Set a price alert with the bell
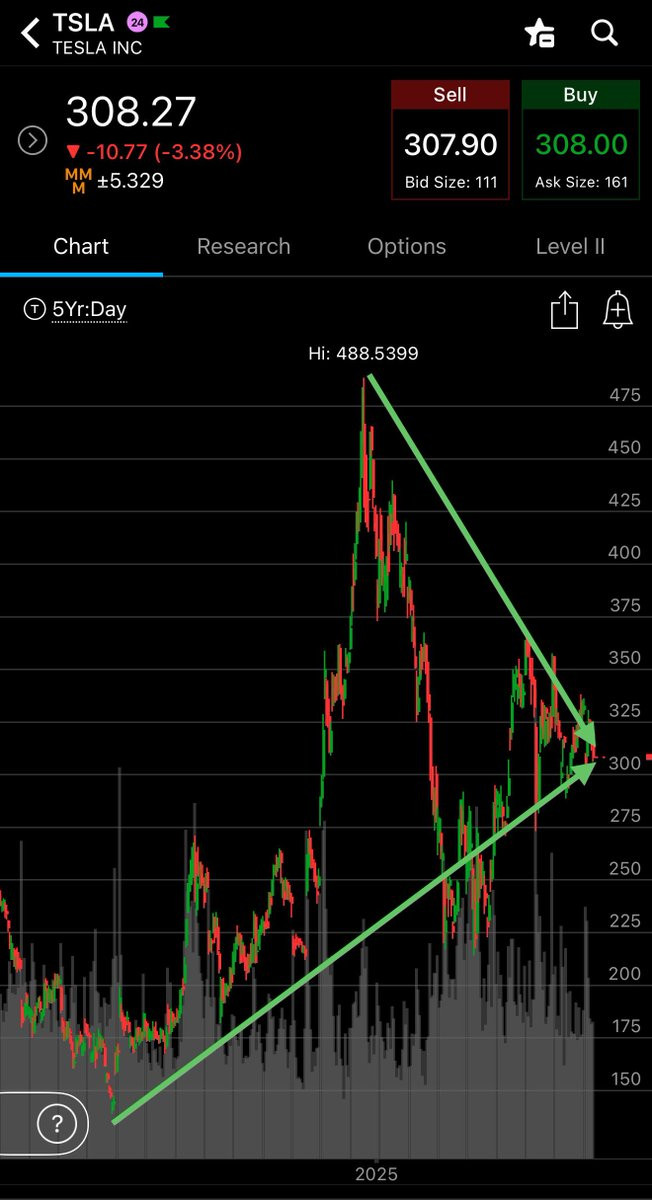Image resolution: width=652 pixels, height=1200 pixels. tap(618, 310)
